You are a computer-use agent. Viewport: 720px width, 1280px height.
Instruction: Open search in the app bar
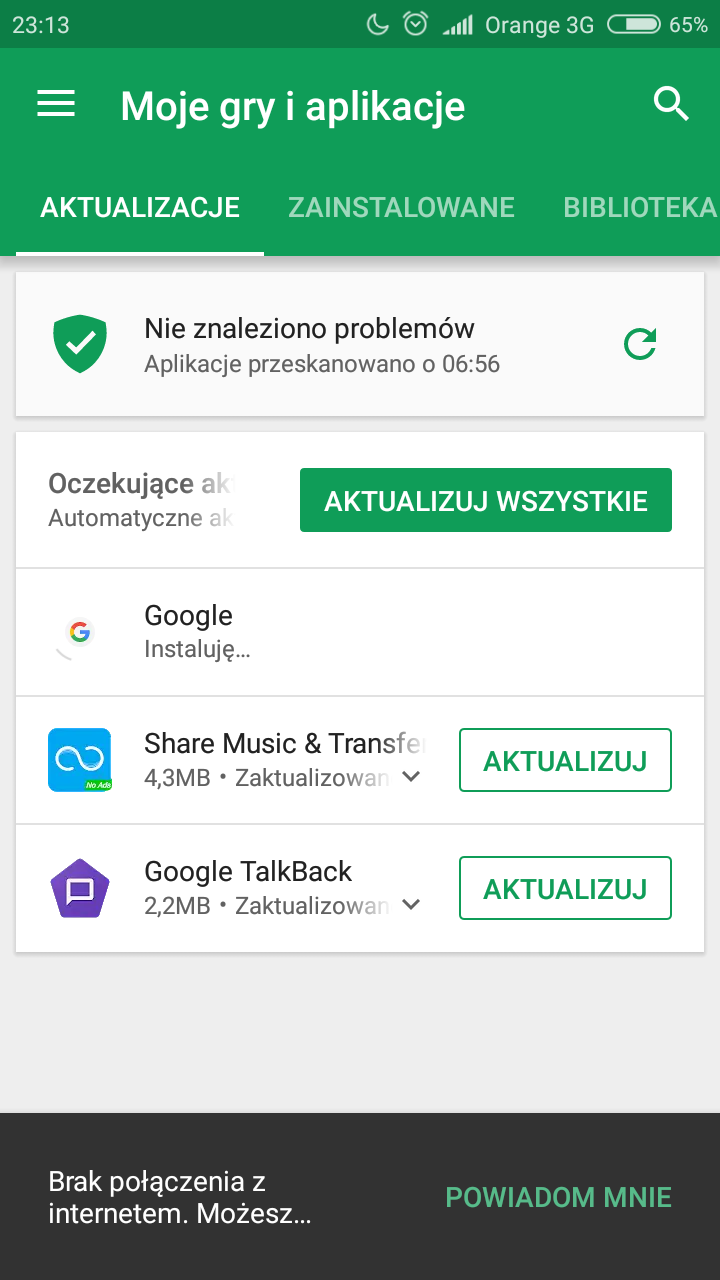[x=671, y=104]
